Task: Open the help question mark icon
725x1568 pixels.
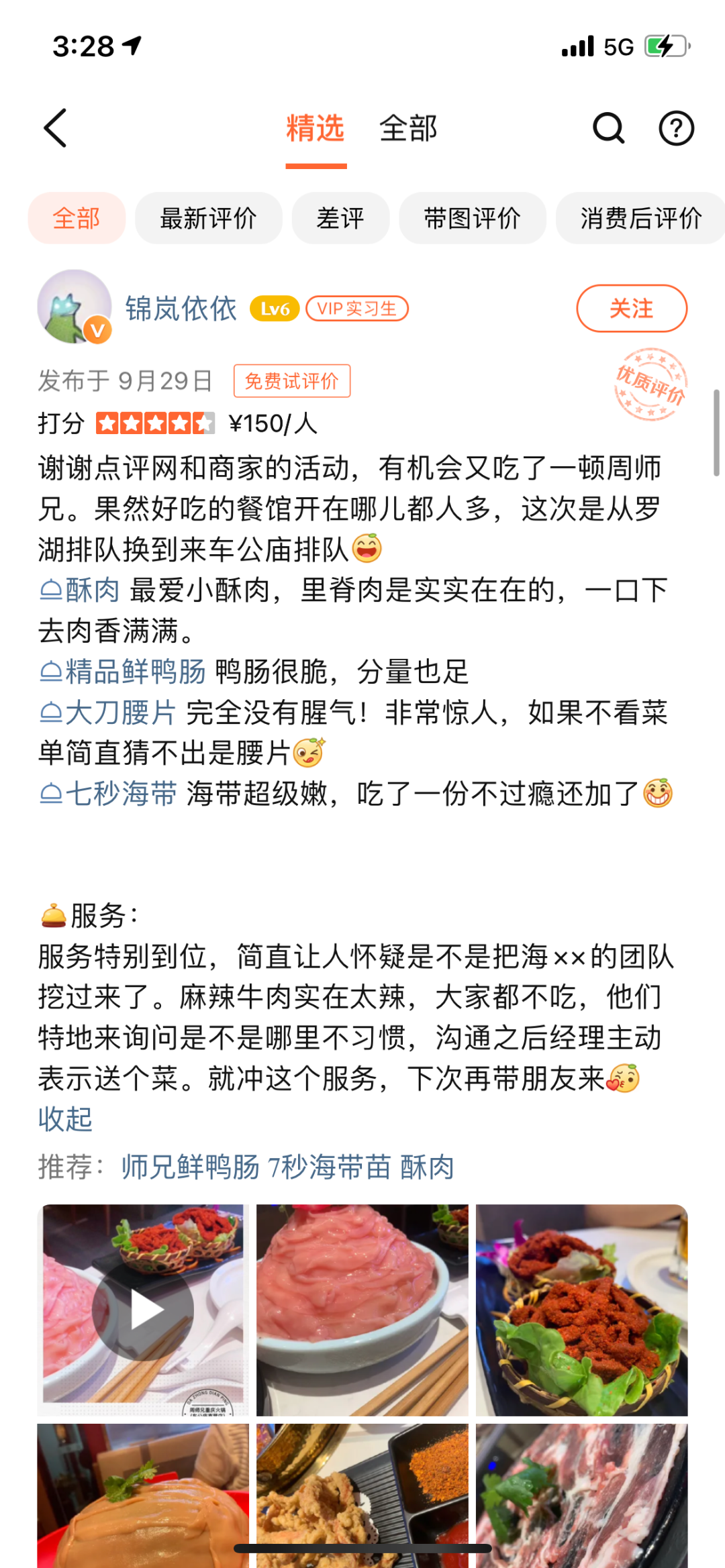Action: tap(675, 128)
